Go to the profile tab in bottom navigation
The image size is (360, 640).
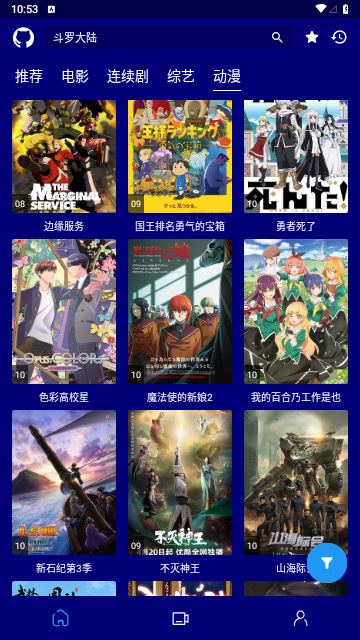pos(300,618)
